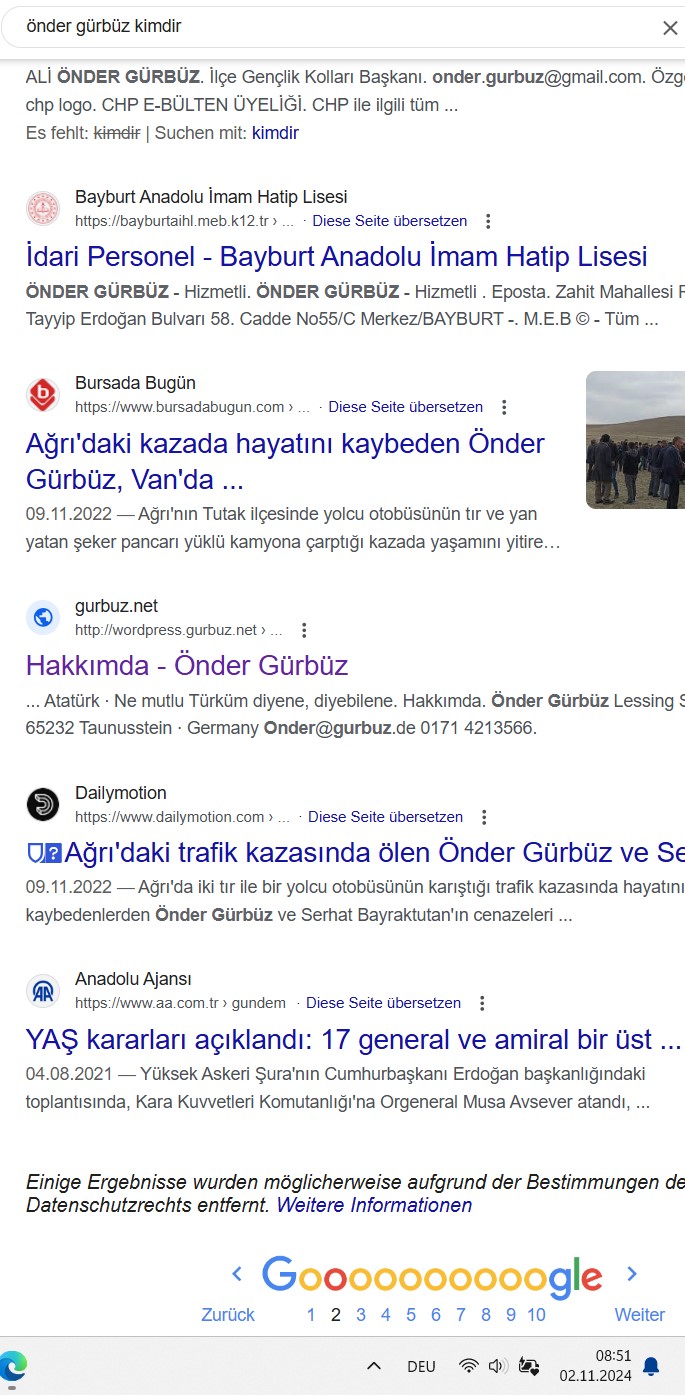Open the Weitere Informationen link

coord(374,1205)
